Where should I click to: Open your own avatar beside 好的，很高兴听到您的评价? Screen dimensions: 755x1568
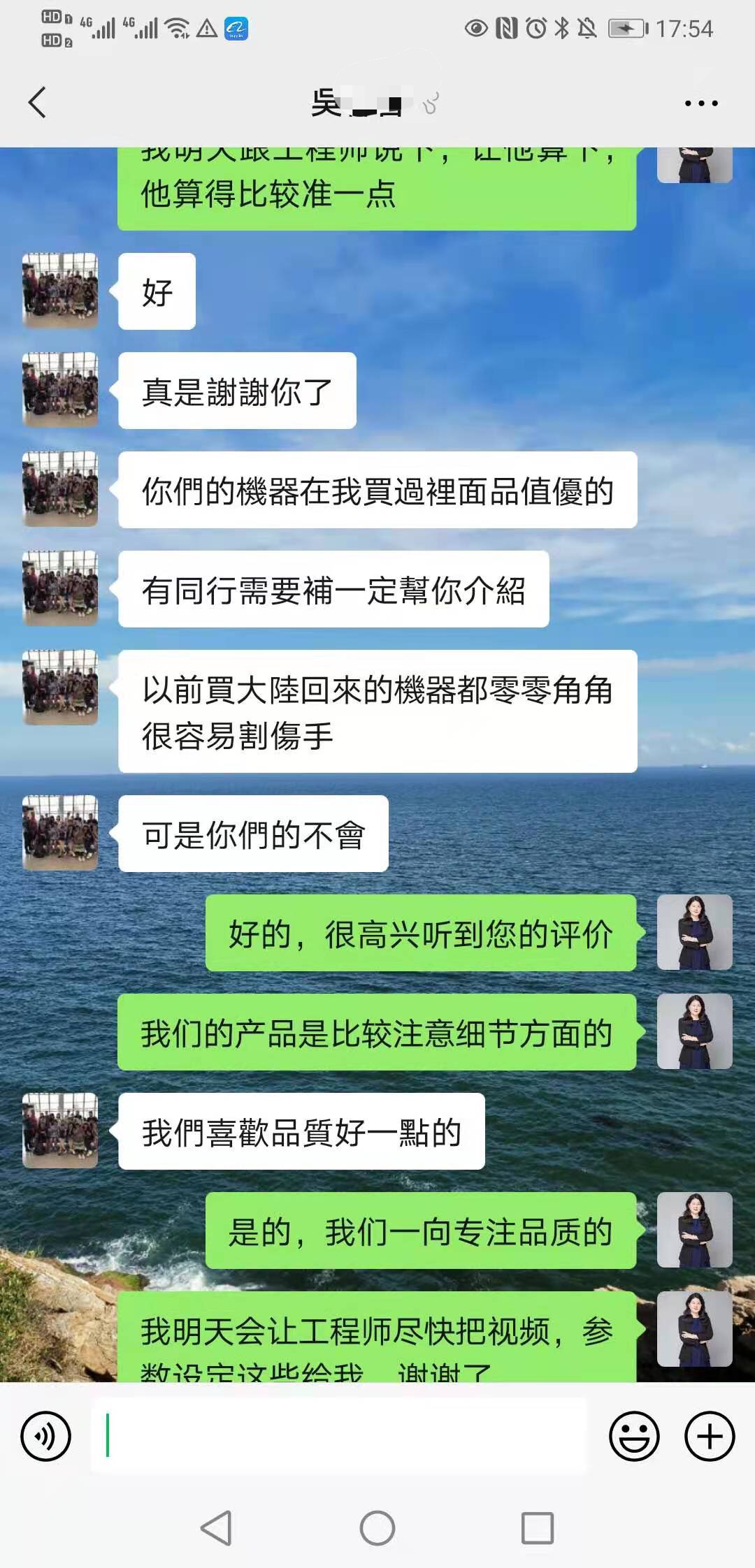(694, 932)
